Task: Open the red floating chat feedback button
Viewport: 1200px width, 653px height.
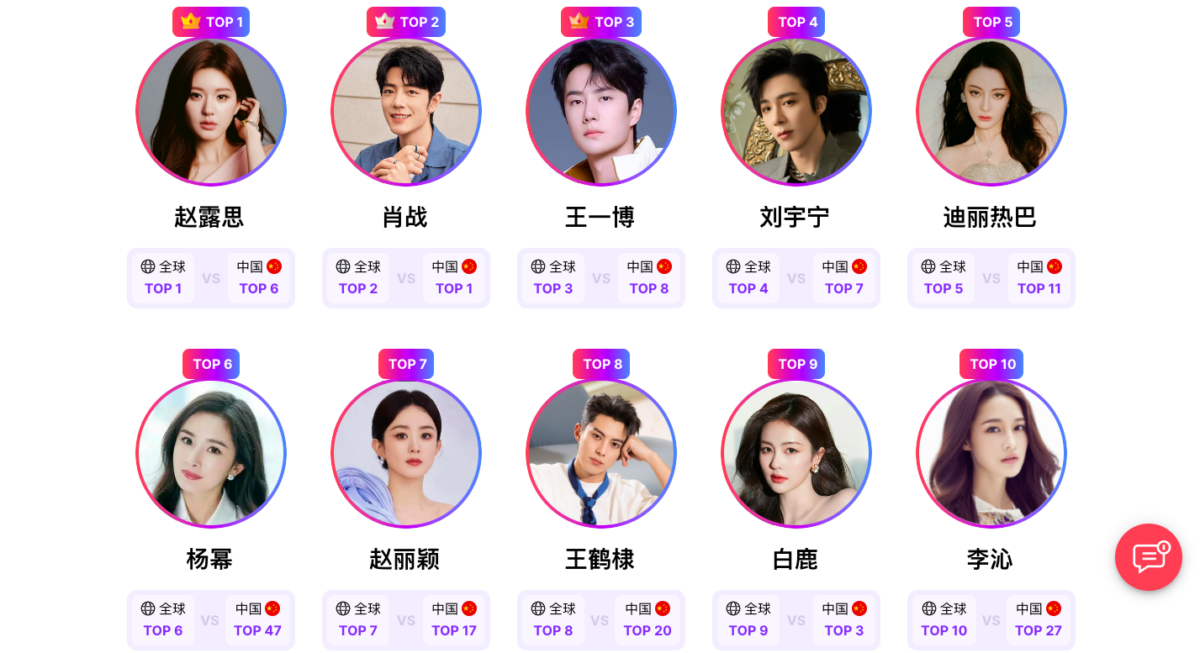Action: tap(1148, 557)
